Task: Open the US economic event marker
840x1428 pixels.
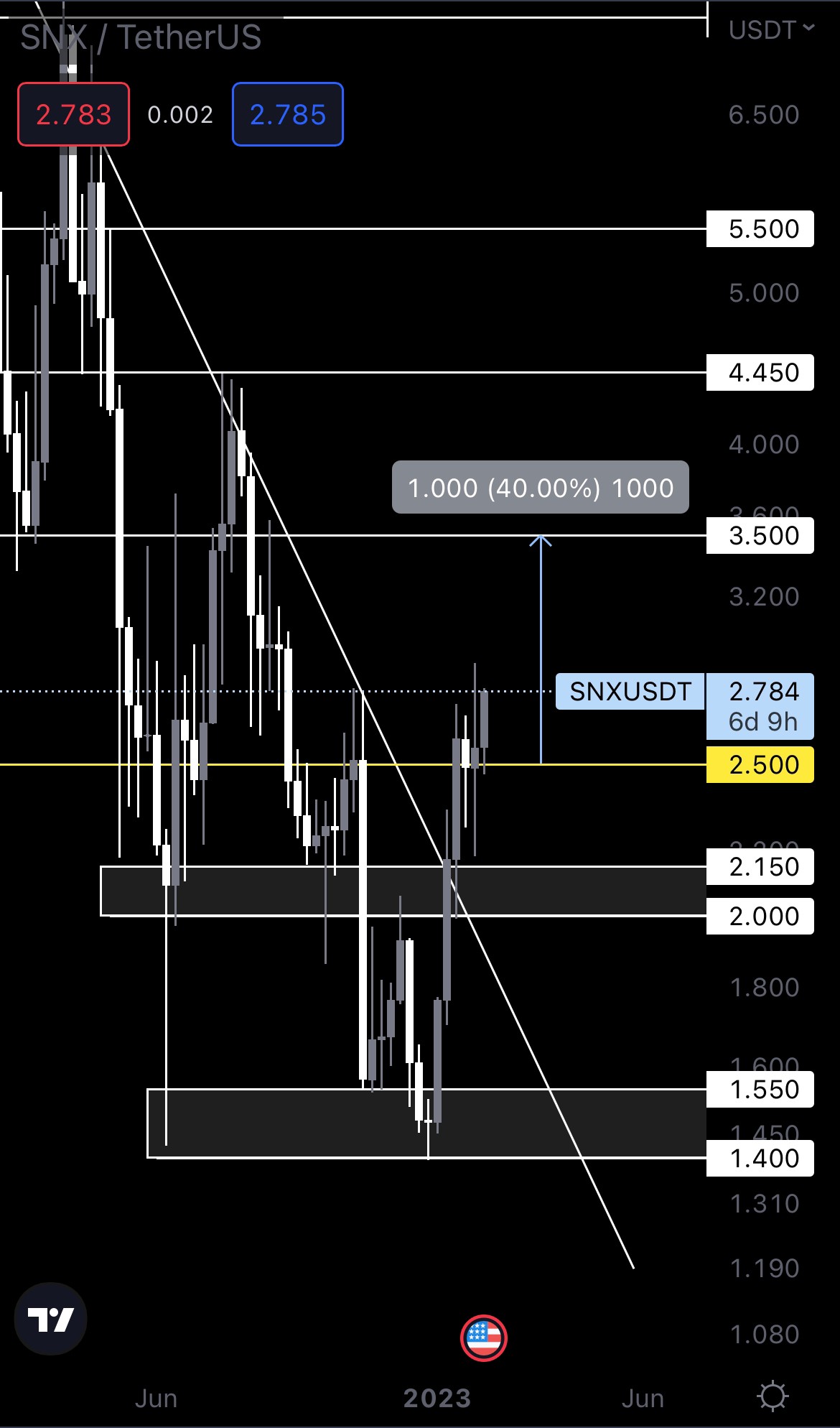Action: [x=483, y=1338]
